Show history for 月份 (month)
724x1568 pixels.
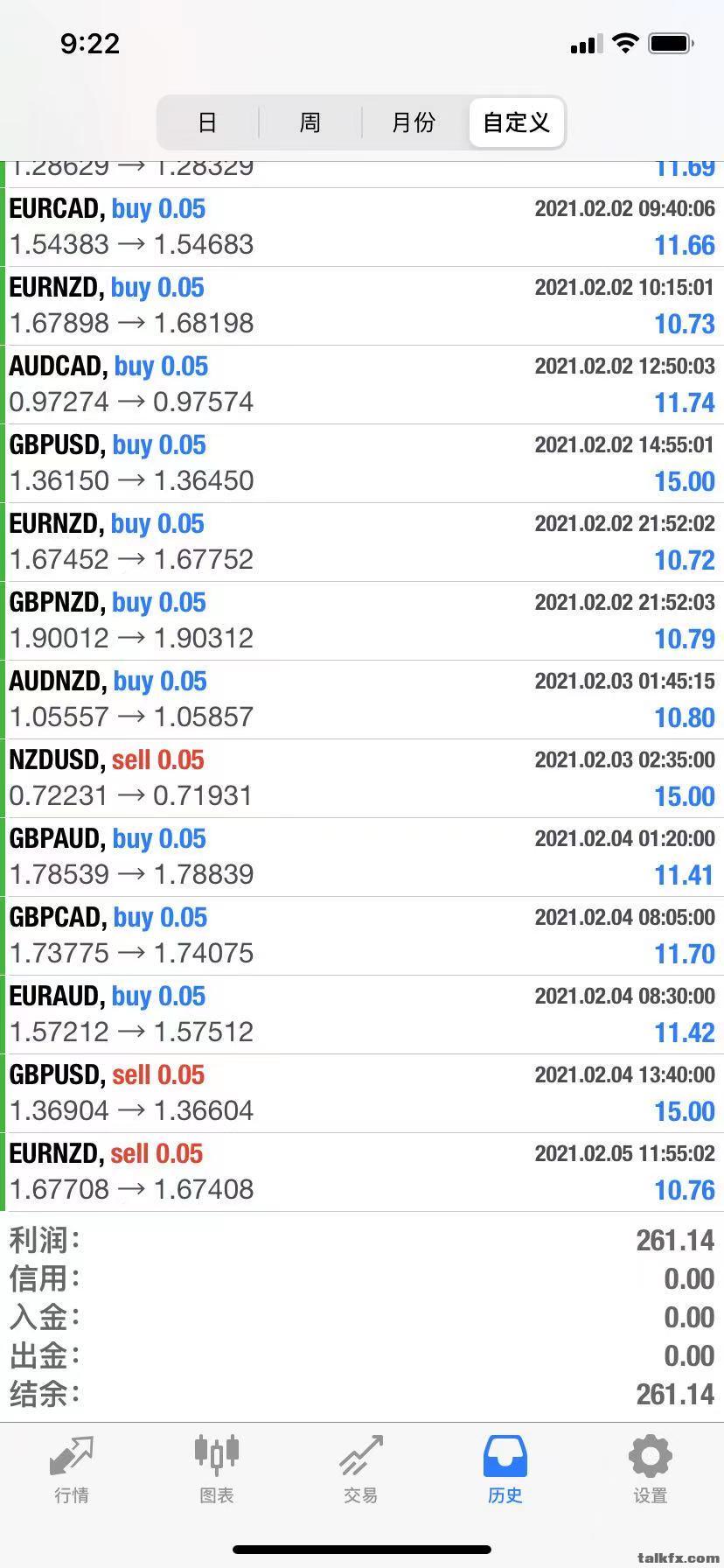(414, 122)
